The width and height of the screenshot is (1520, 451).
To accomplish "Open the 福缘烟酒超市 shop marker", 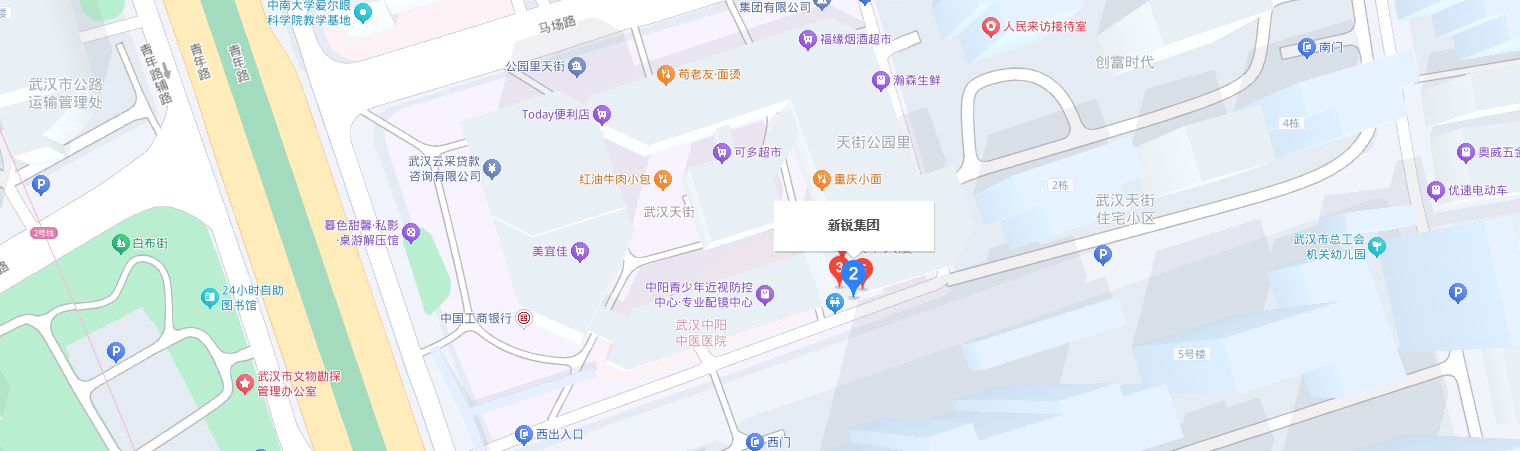I will (x=807, y=40).
